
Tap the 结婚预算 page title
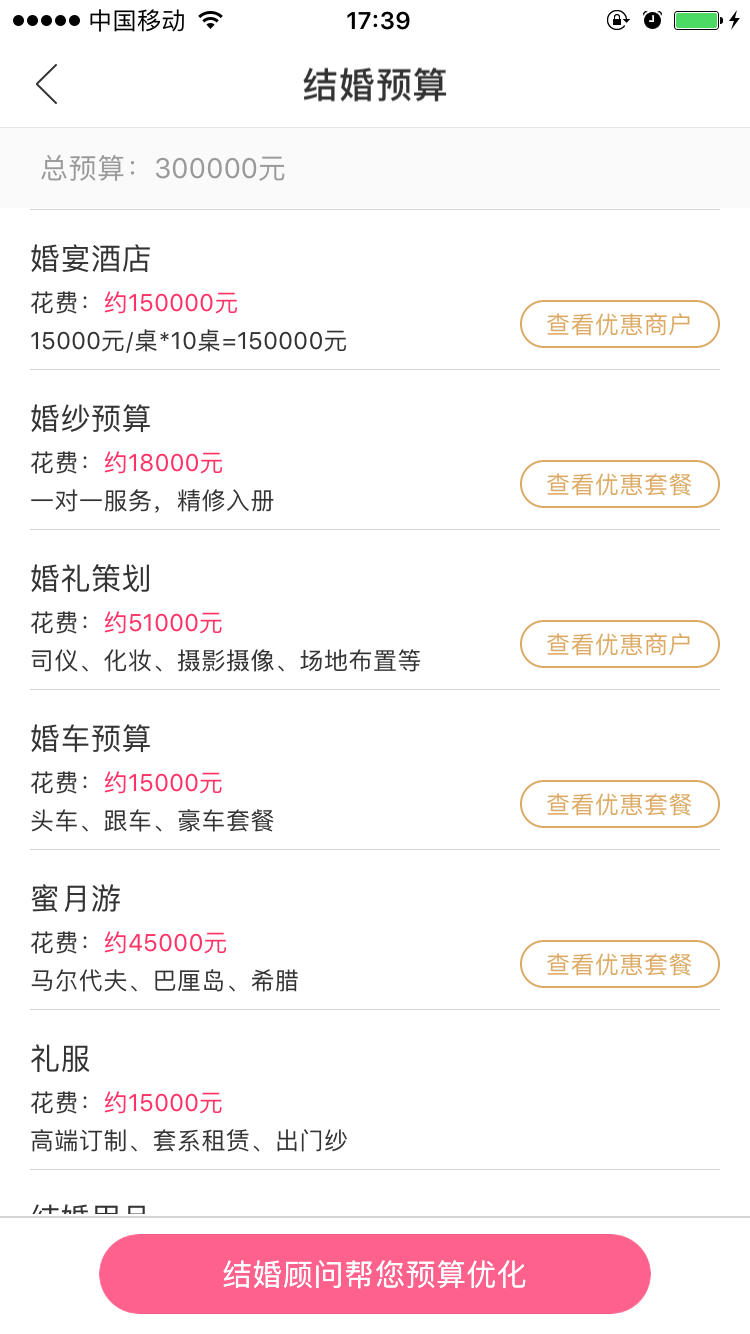coord(375,85)
